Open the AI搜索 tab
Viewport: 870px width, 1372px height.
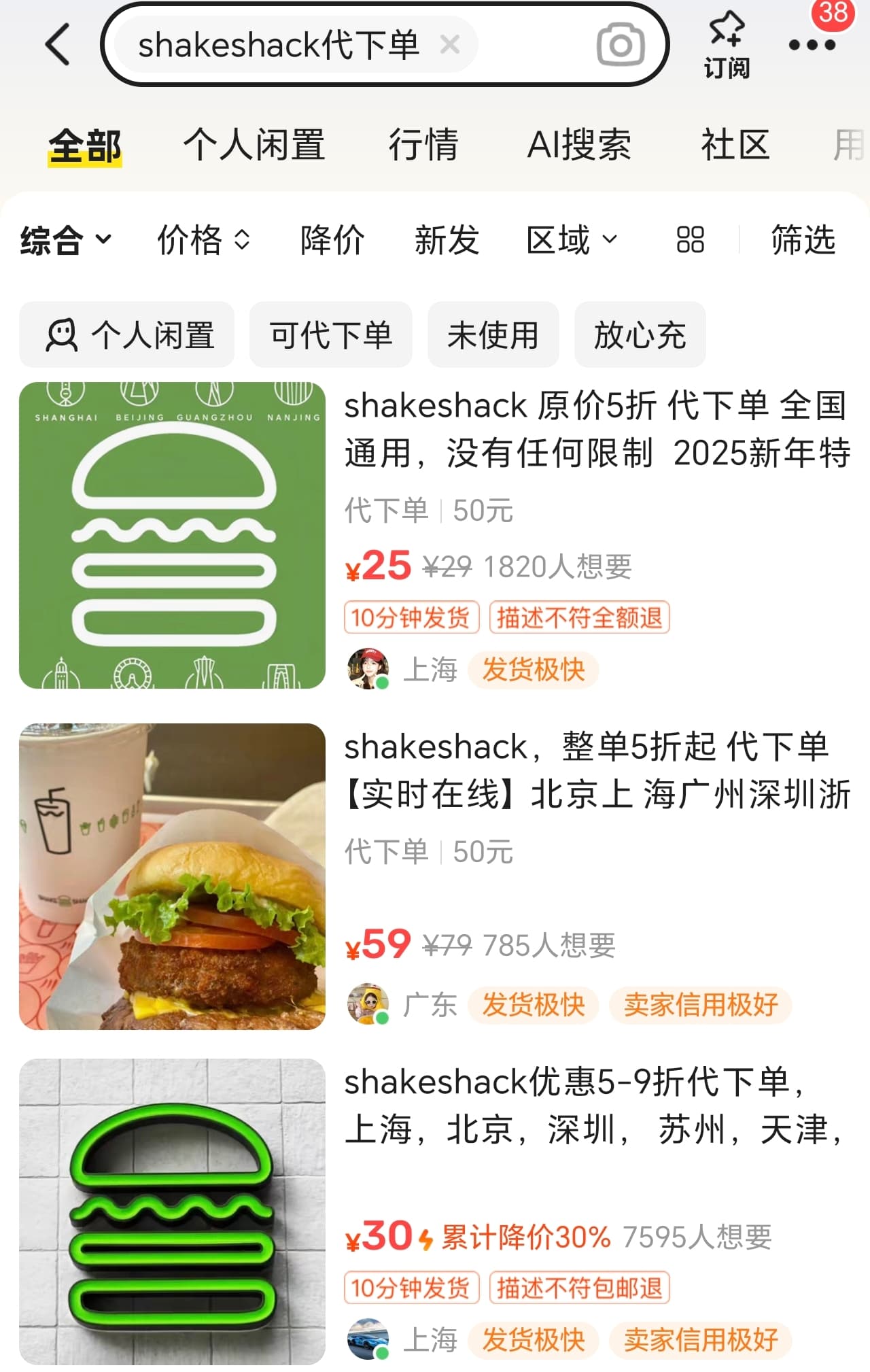tap(579, 145)
